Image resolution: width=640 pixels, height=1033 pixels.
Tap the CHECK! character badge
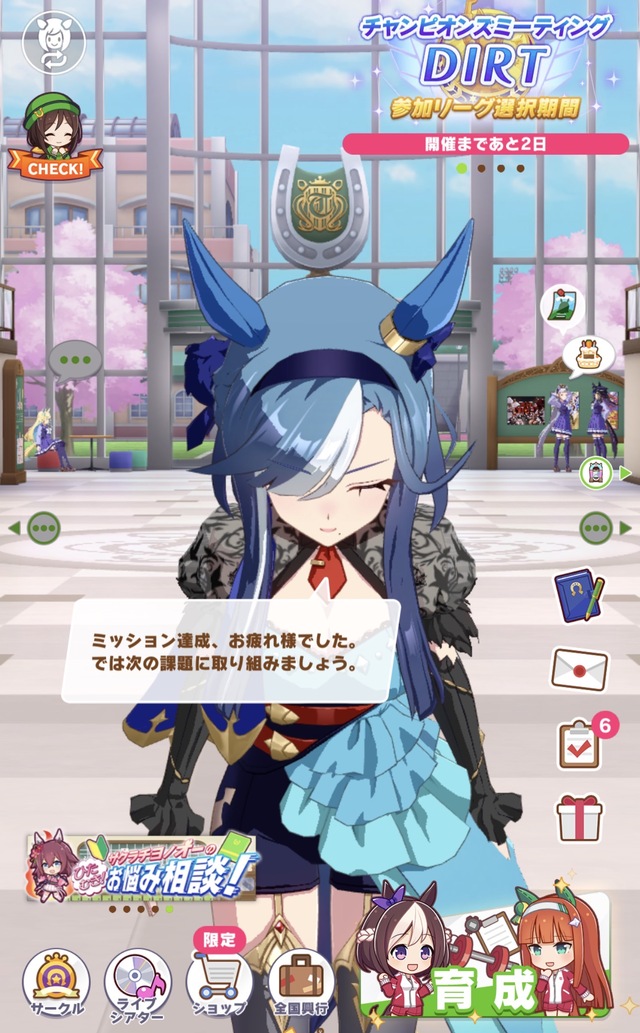pos(54,140)
